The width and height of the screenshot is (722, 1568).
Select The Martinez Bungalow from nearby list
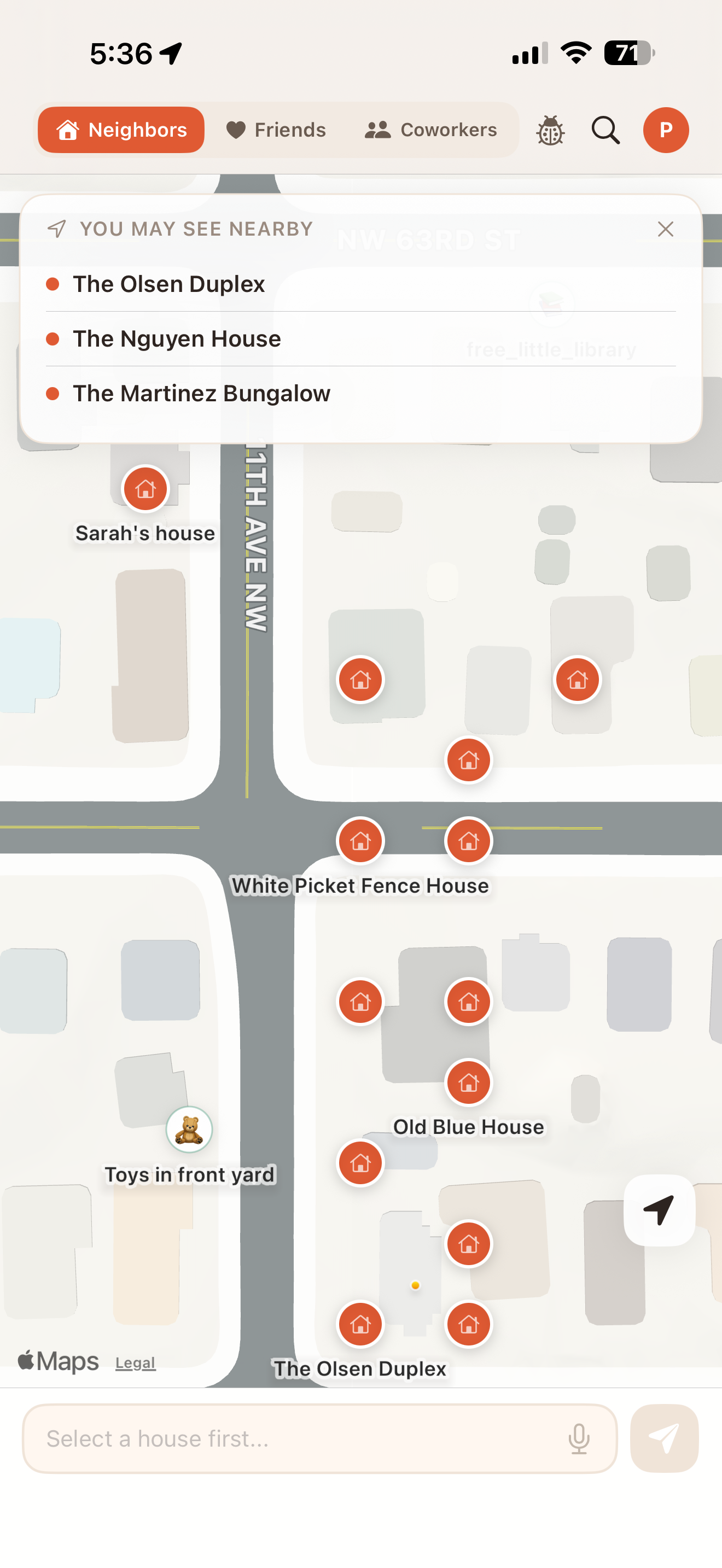[x=201, y=394]
